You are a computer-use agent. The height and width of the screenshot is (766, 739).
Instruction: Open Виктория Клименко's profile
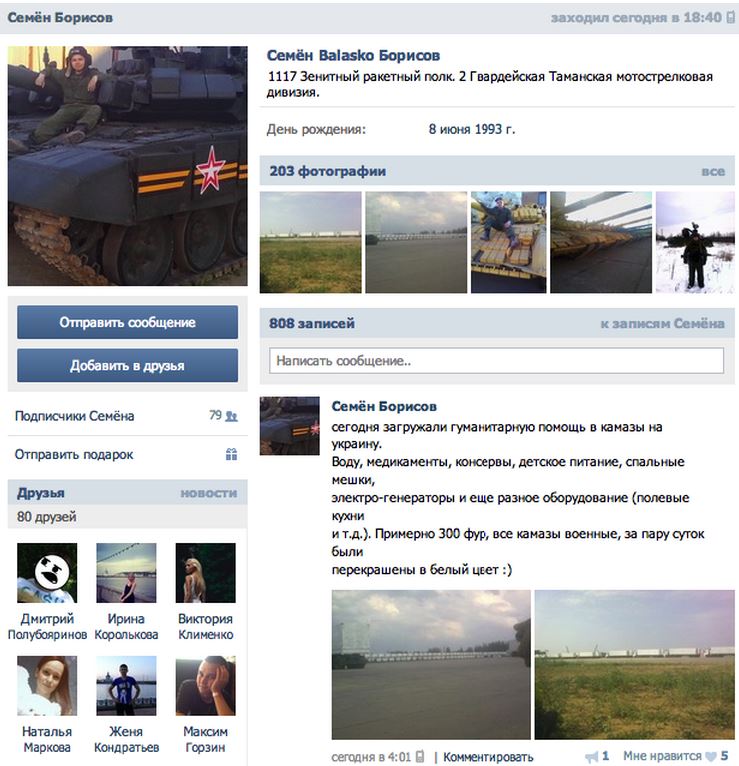pyautogui.click(x=205, y=573)
